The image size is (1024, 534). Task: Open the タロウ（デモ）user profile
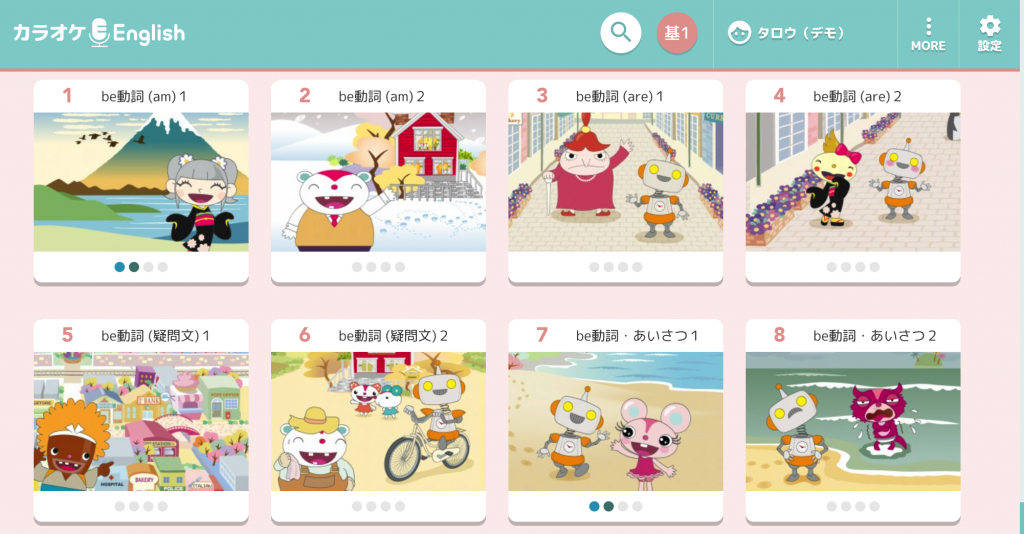coord(787,33)
